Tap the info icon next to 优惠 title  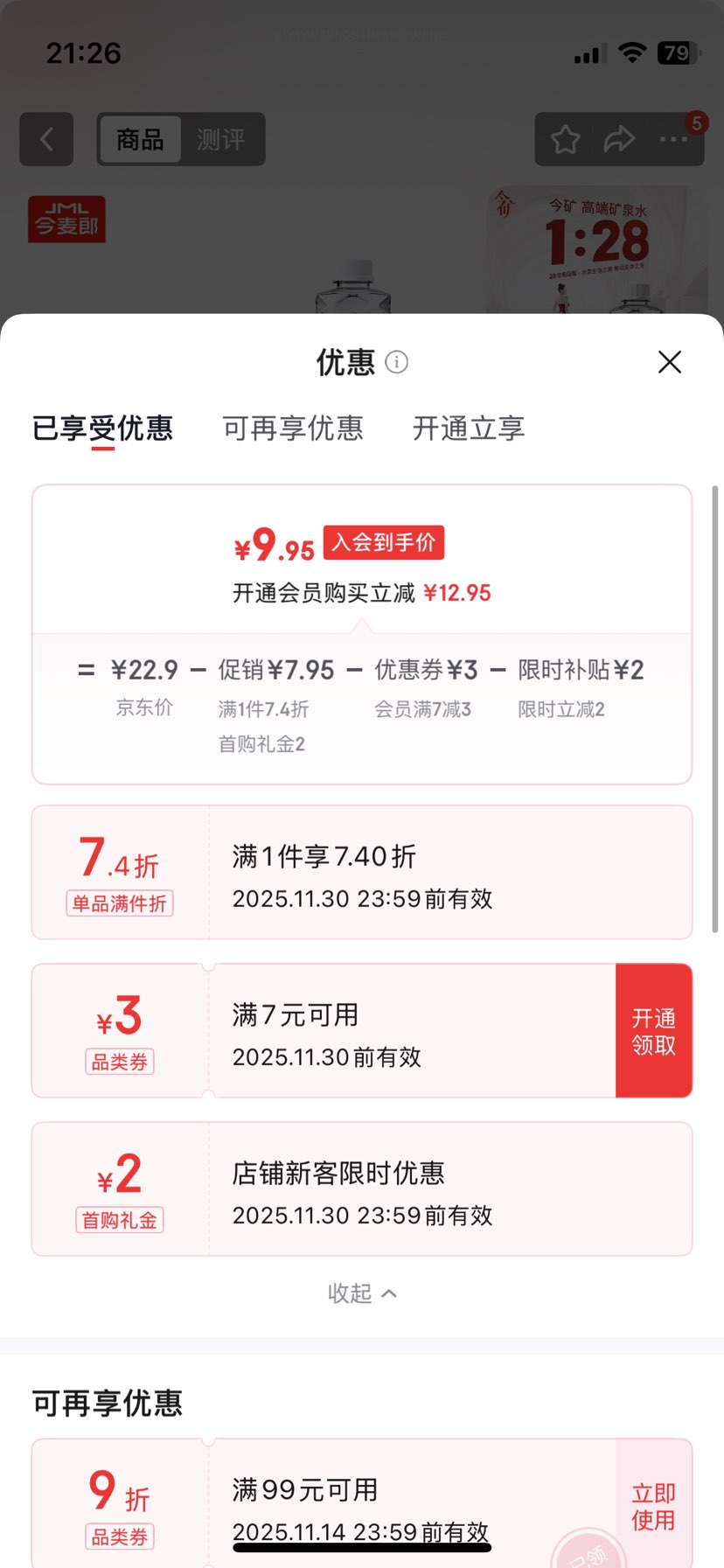tap(396, 362)
